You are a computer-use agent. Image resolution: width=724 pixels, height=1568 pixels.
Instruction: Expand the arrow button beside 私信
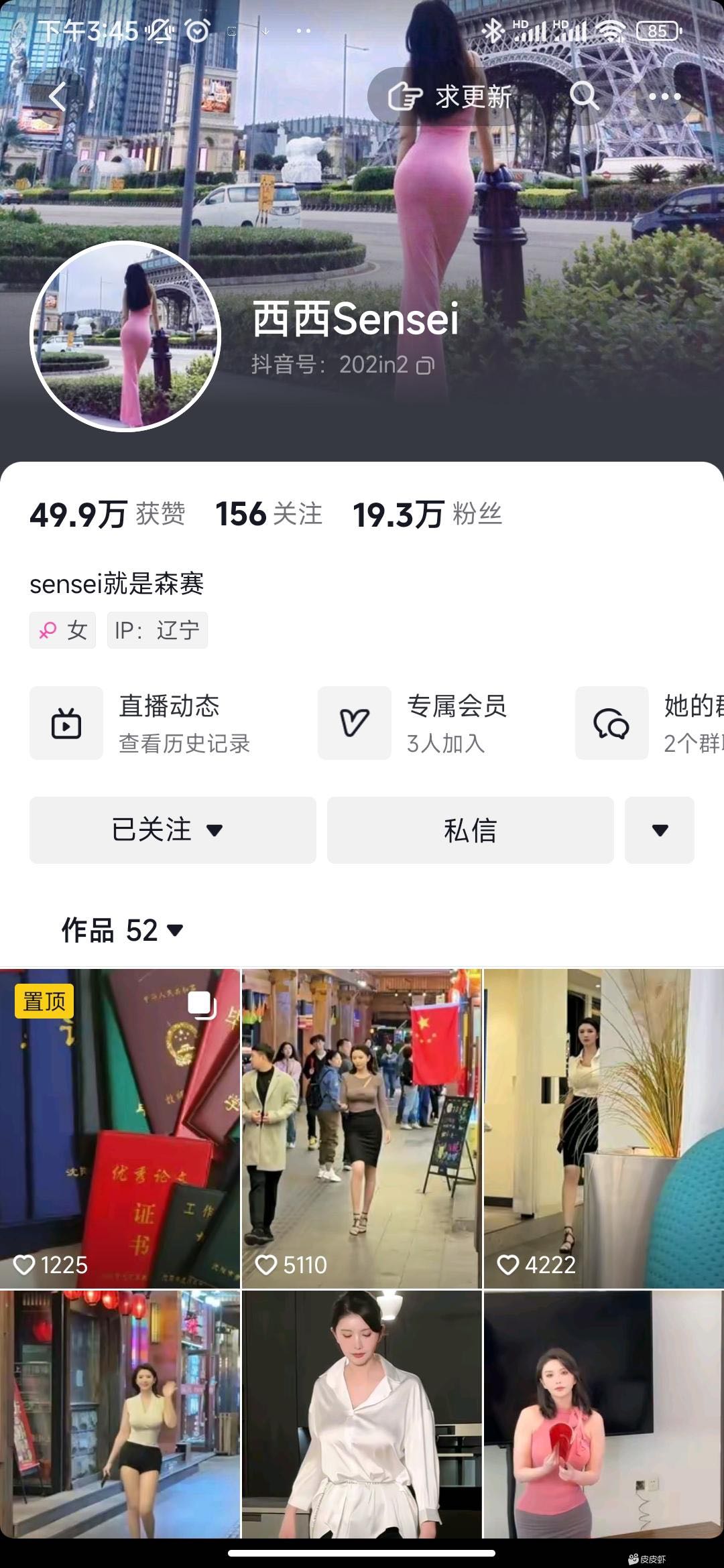coord(659,830)
